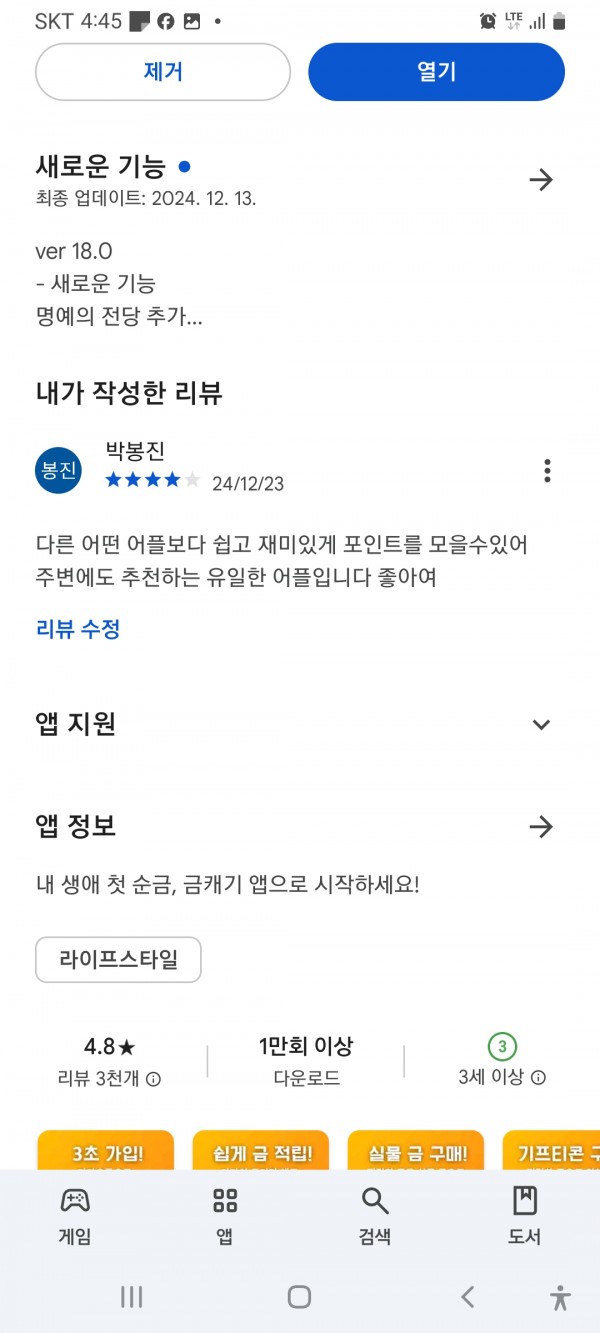Viewport: 600px width, 1333px height.
Task: Switch to the 앱 tab
Action: point(225,1215)
